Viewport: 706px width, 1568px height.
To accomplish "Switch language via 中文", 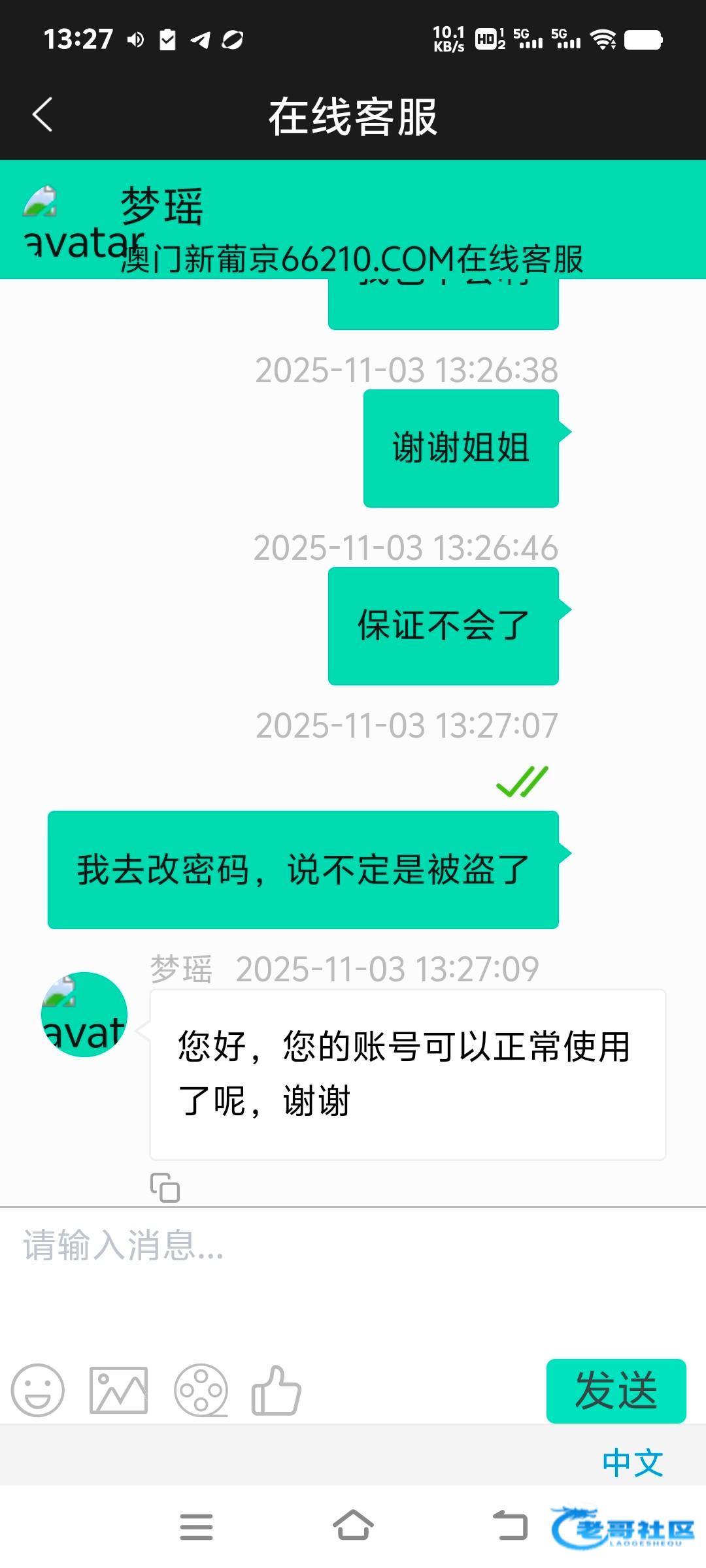I will [x=632, y=1463].
